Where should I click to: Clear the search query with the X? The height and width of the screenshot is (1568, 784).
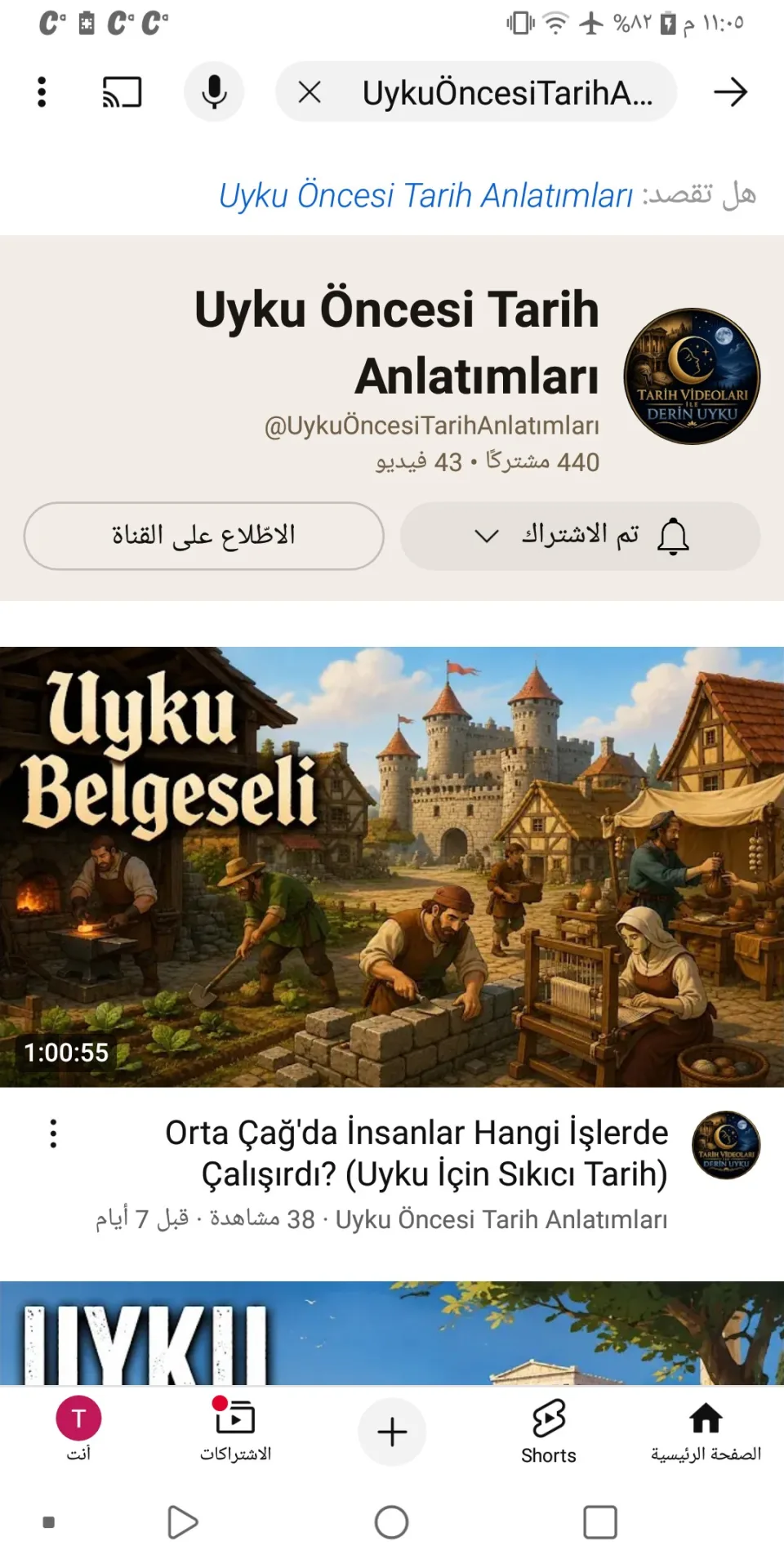[310, 91]
